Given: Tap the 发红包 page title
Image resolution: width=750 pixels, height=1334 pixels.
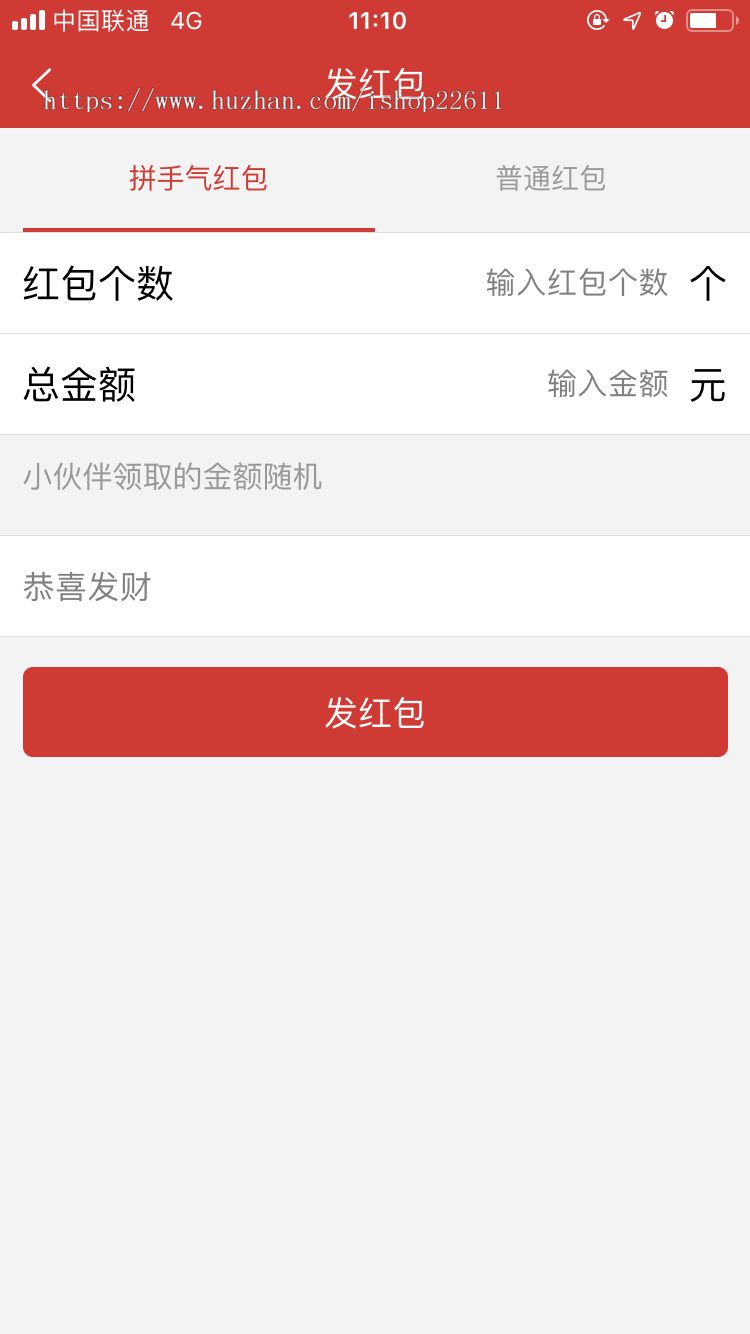Looking at the screenshot, I should (375, 82).
